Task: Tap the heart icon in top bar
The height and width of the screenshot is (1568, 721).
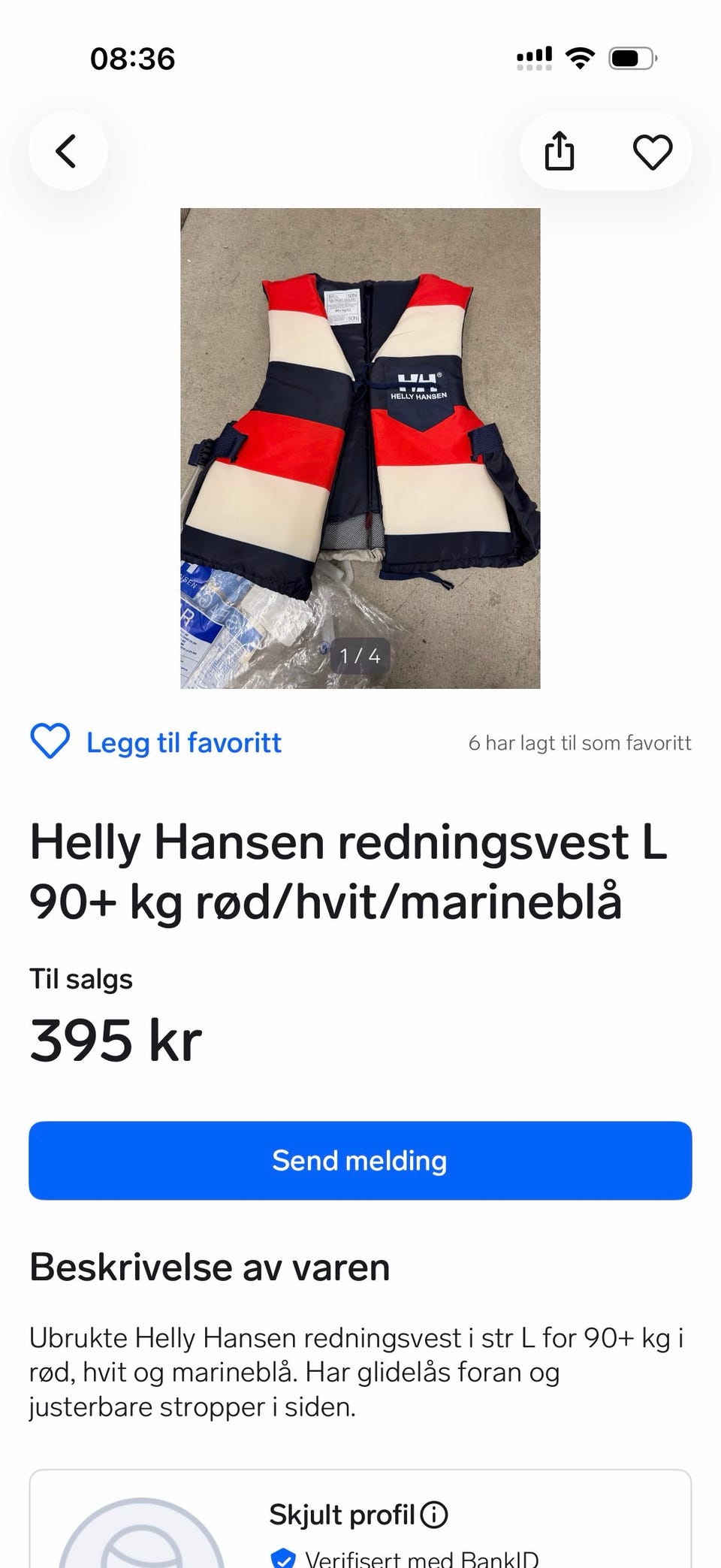Action: [653, 152]
